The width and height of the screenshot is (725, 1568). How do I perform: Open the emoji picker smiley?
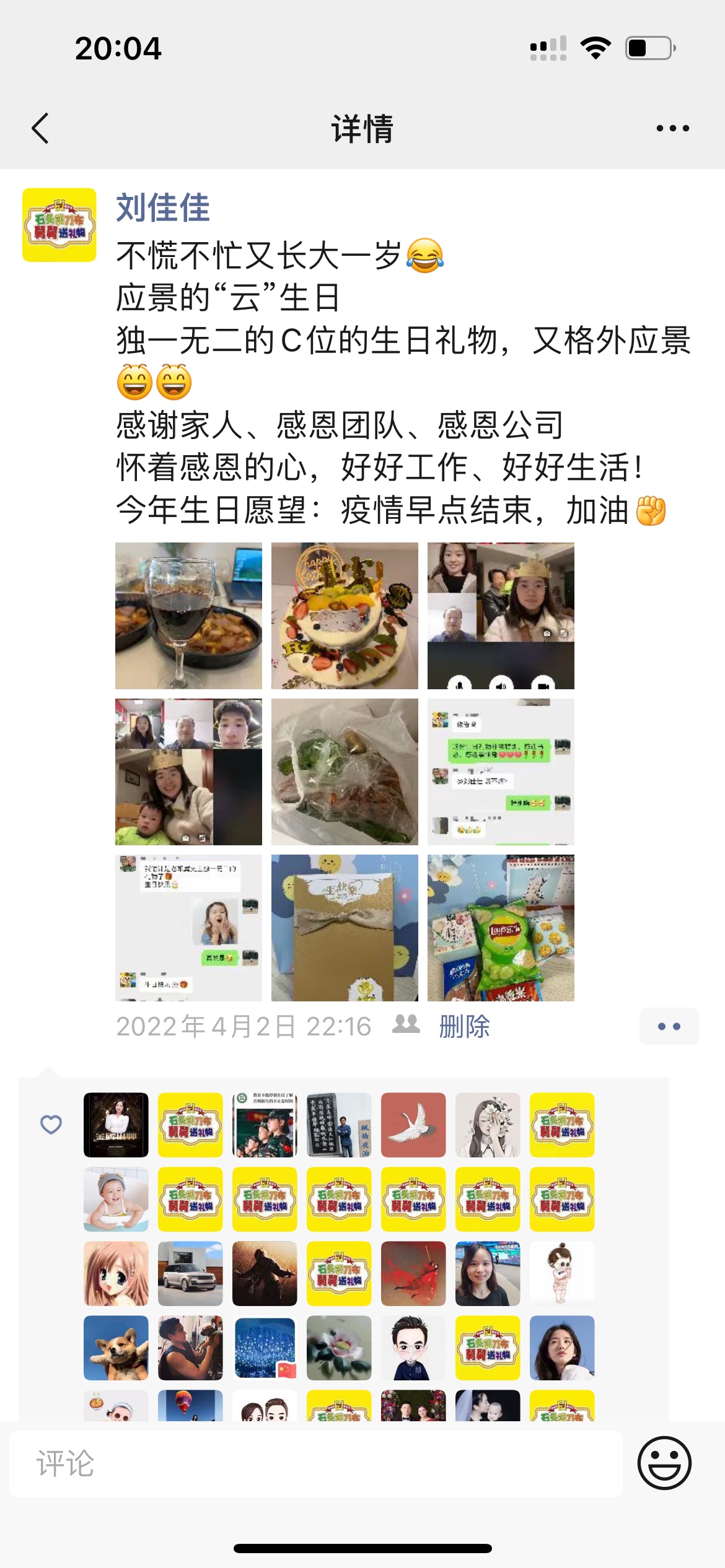tap(664, 1463)
